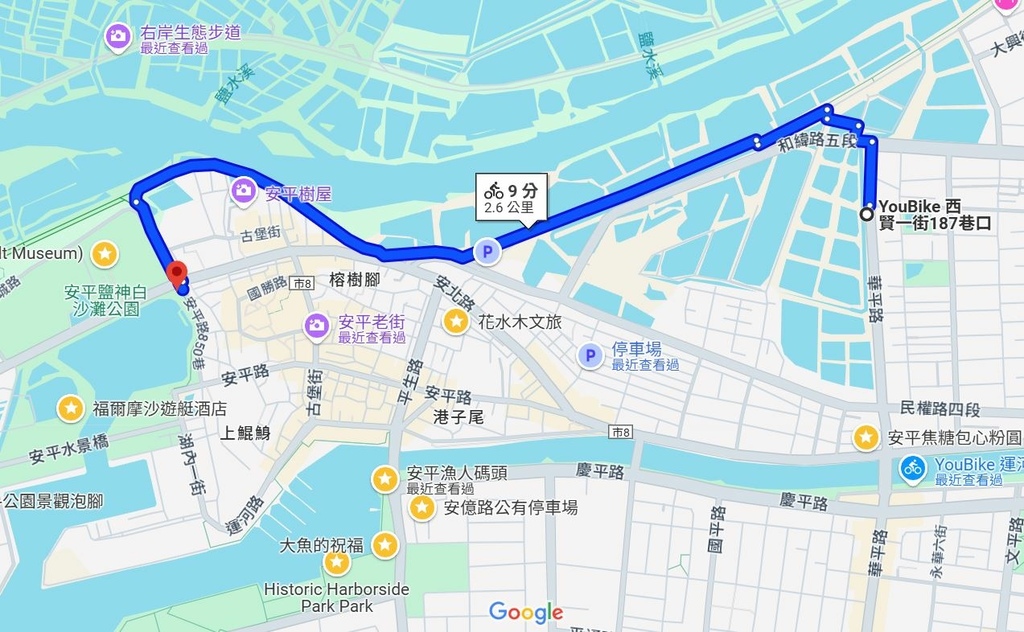The height and width of the screenshot is (632, 1024).
Task: Open the parking pin along the blue route
Action: (x=487, y=253)
